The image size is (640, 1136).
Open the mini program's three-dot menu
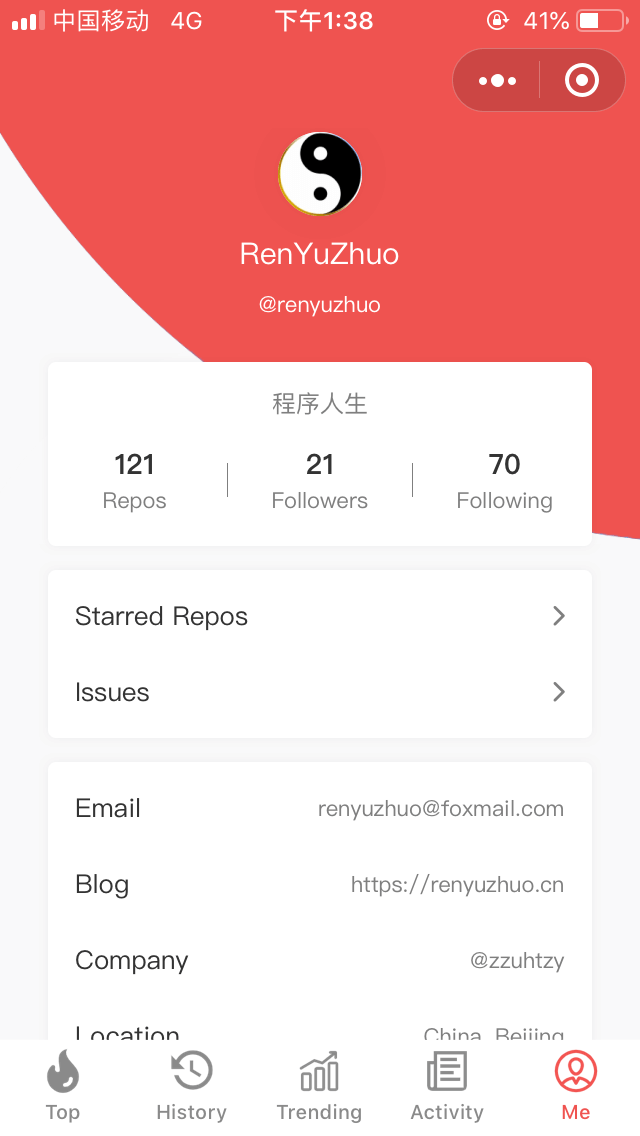coord(497,80)
